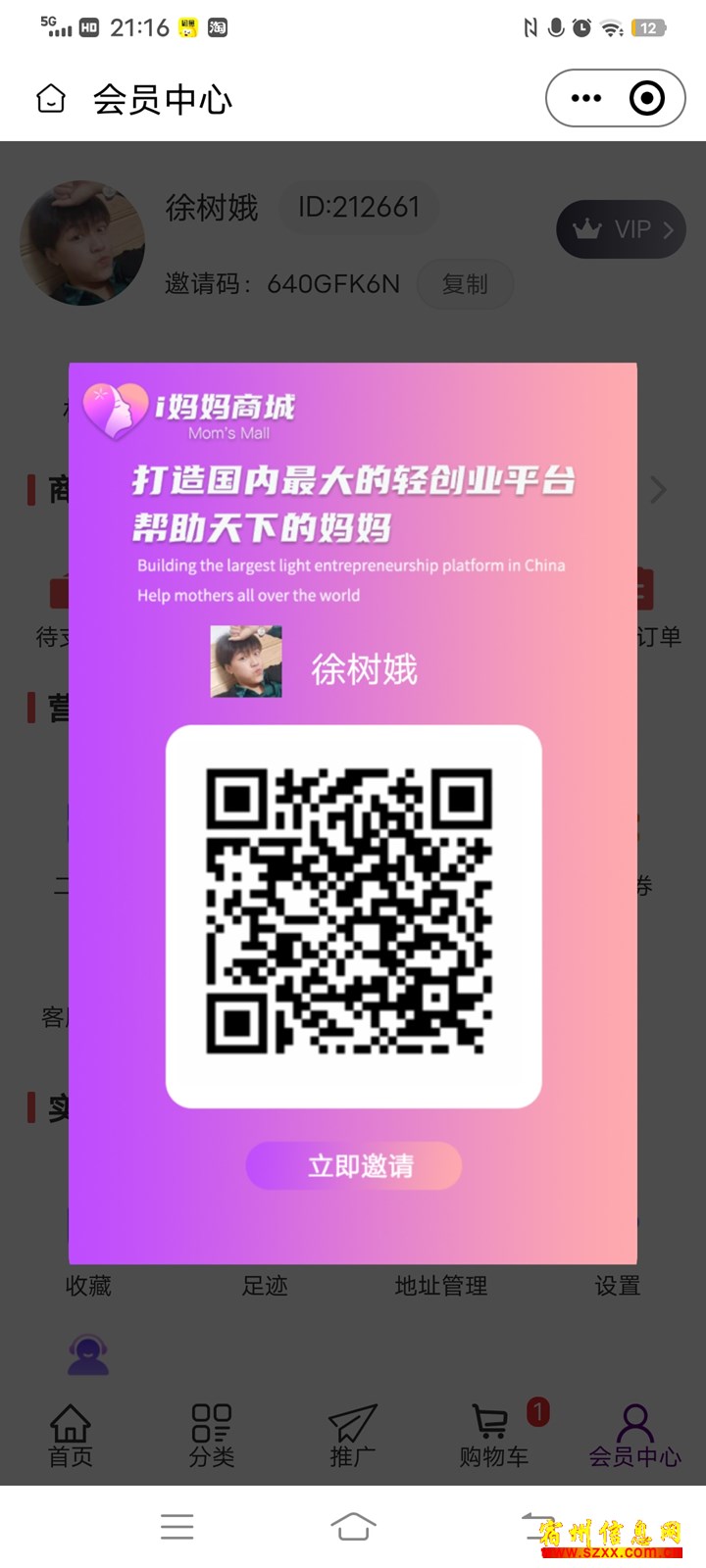The width and height of the screenshot is (706, 1568).
Task: Switch to the 首页 tab
Action: click(71, 1436)
